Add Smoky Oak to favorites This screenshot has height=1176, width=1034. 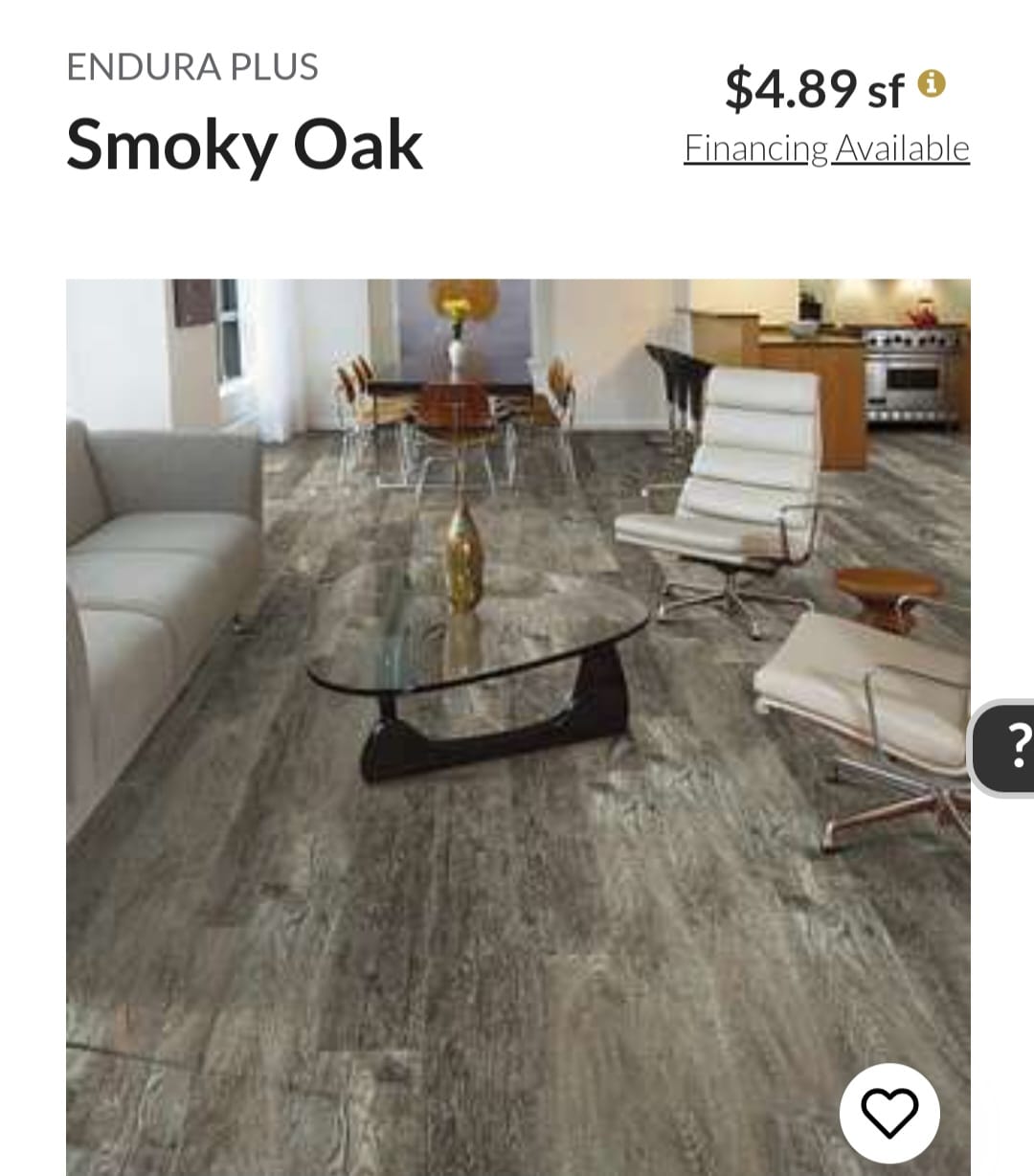coord(889,1113)
